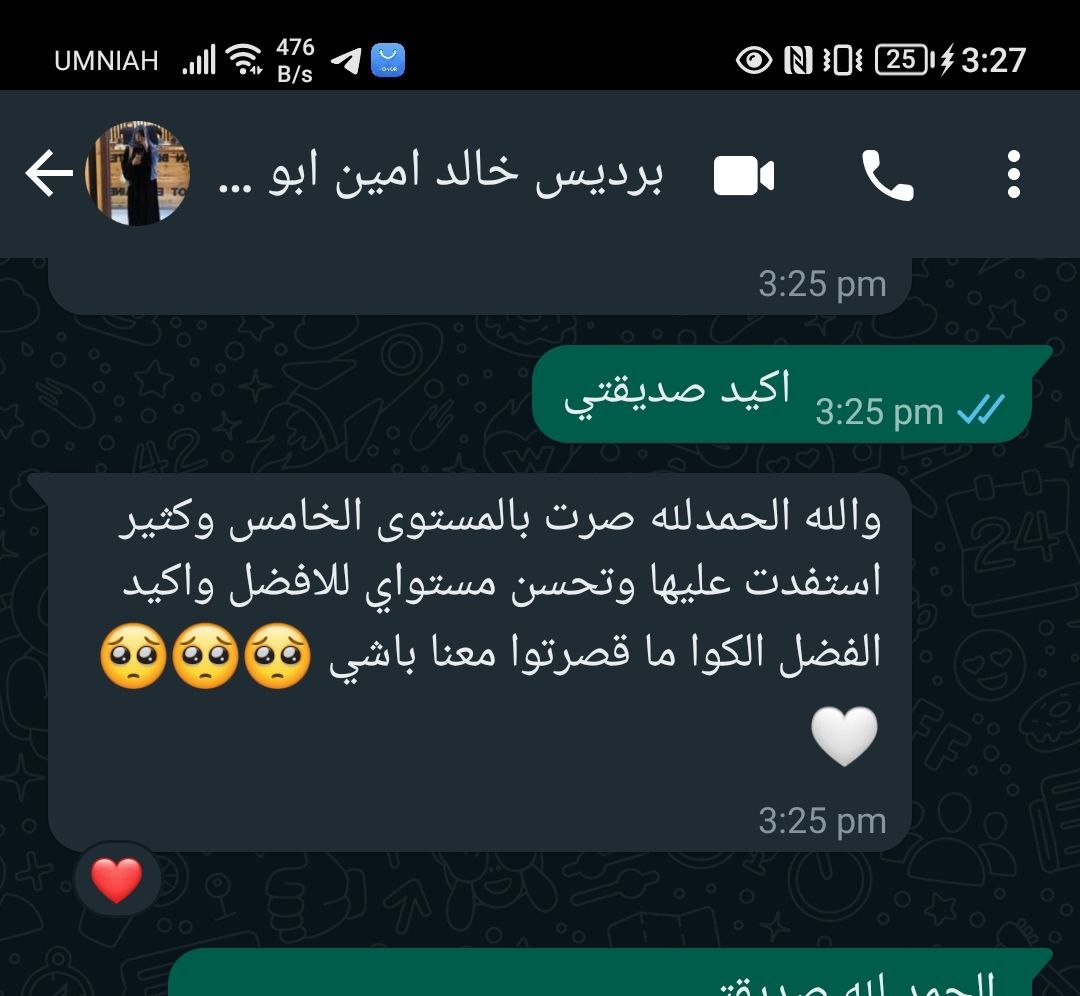The height and width of the screenshot is (996, 1080).
Task: Open contact info for برديس خالد امين
Action: 440,176
